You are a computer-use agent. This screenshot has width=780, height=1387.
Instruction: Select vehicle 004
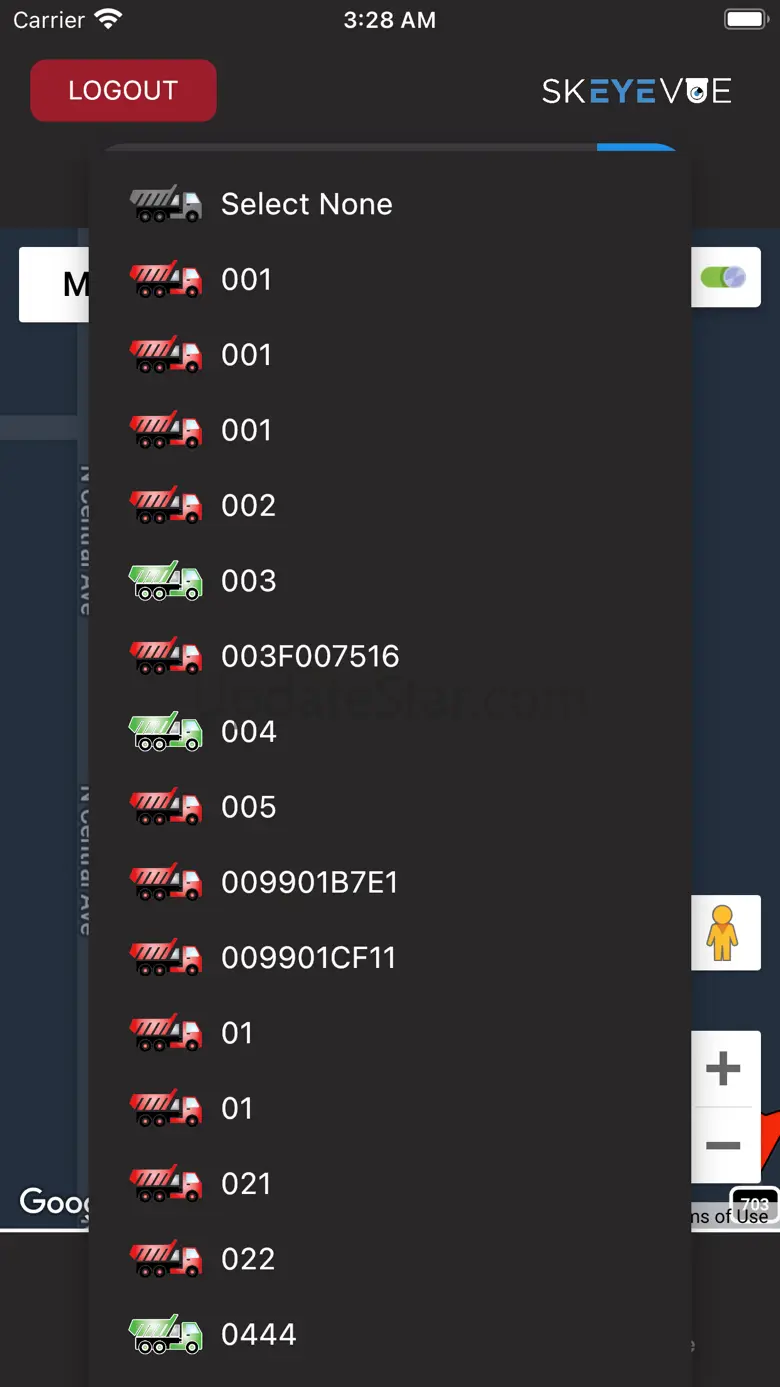coord(390,732)
